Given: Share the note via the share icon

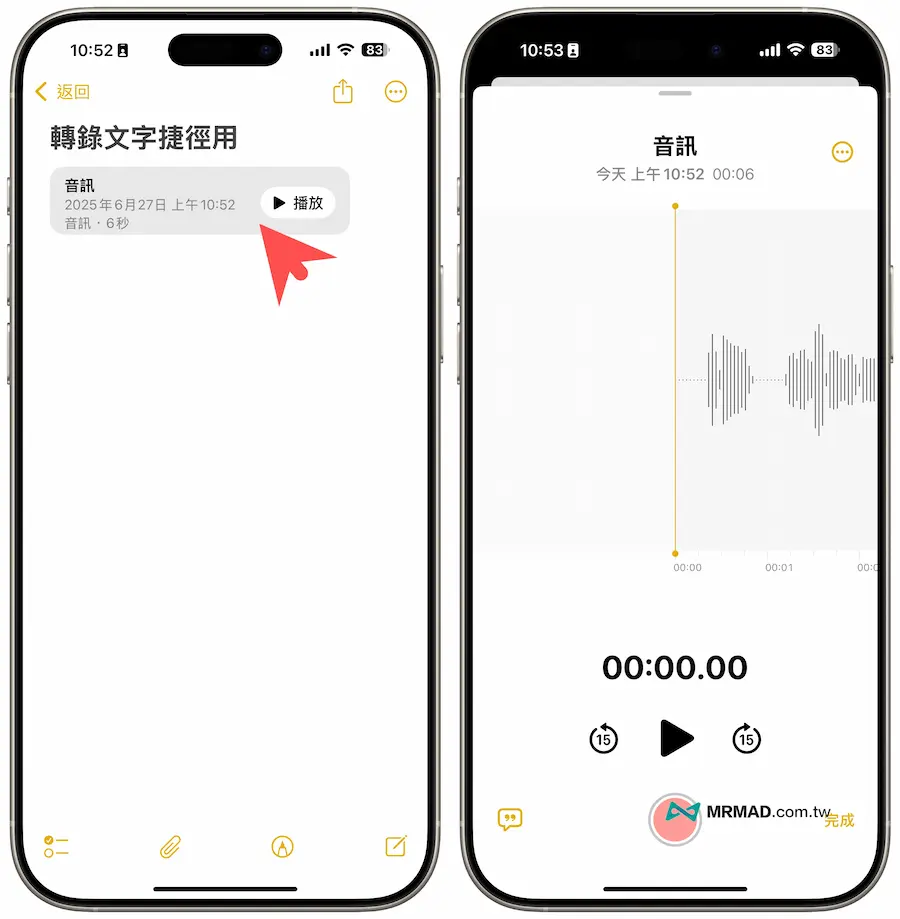Looking at the screenshot, I should click(343, 92).
